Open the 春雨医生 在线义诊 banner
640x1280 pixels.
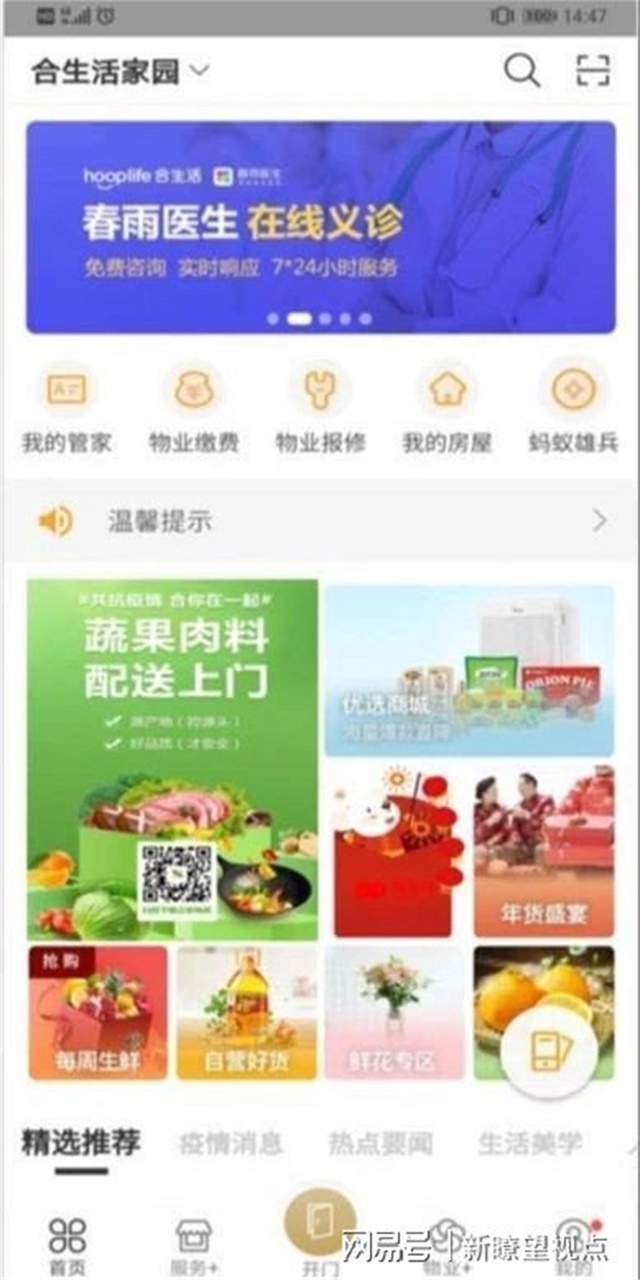[x=320, y=227]
